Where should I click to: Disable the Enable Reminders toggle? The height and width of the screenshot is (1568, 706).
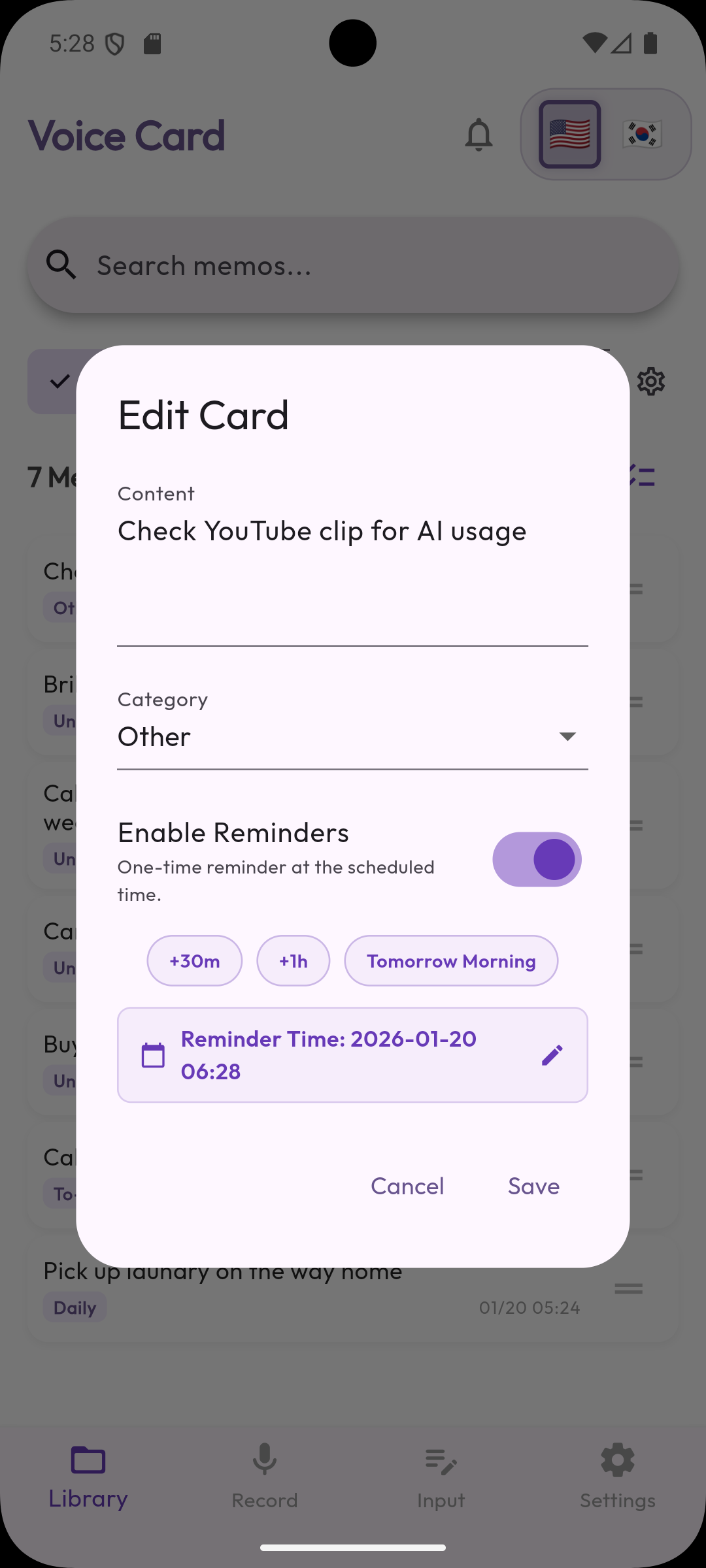537,859
